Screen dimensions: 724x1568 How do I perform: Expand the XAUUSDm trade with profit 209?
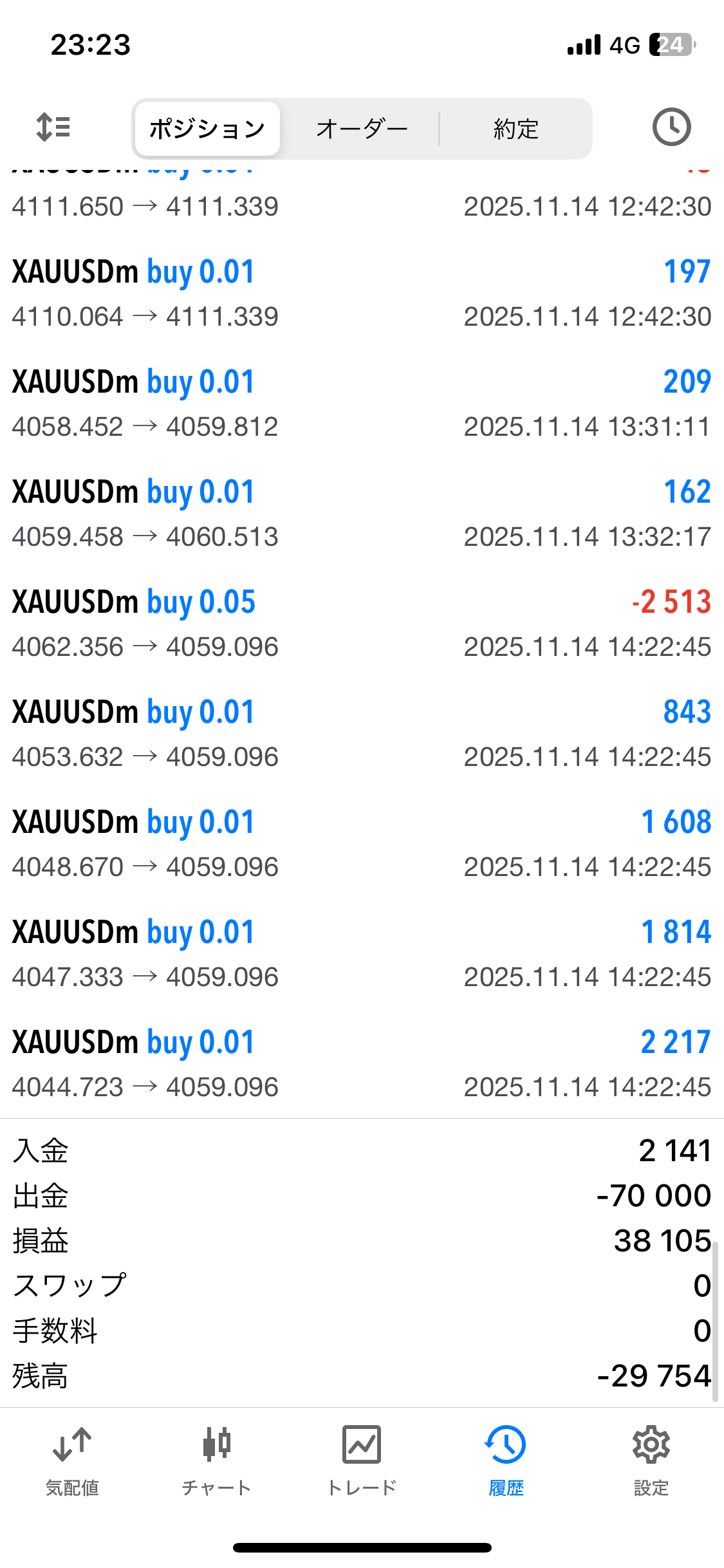click(x=362, y=404)
